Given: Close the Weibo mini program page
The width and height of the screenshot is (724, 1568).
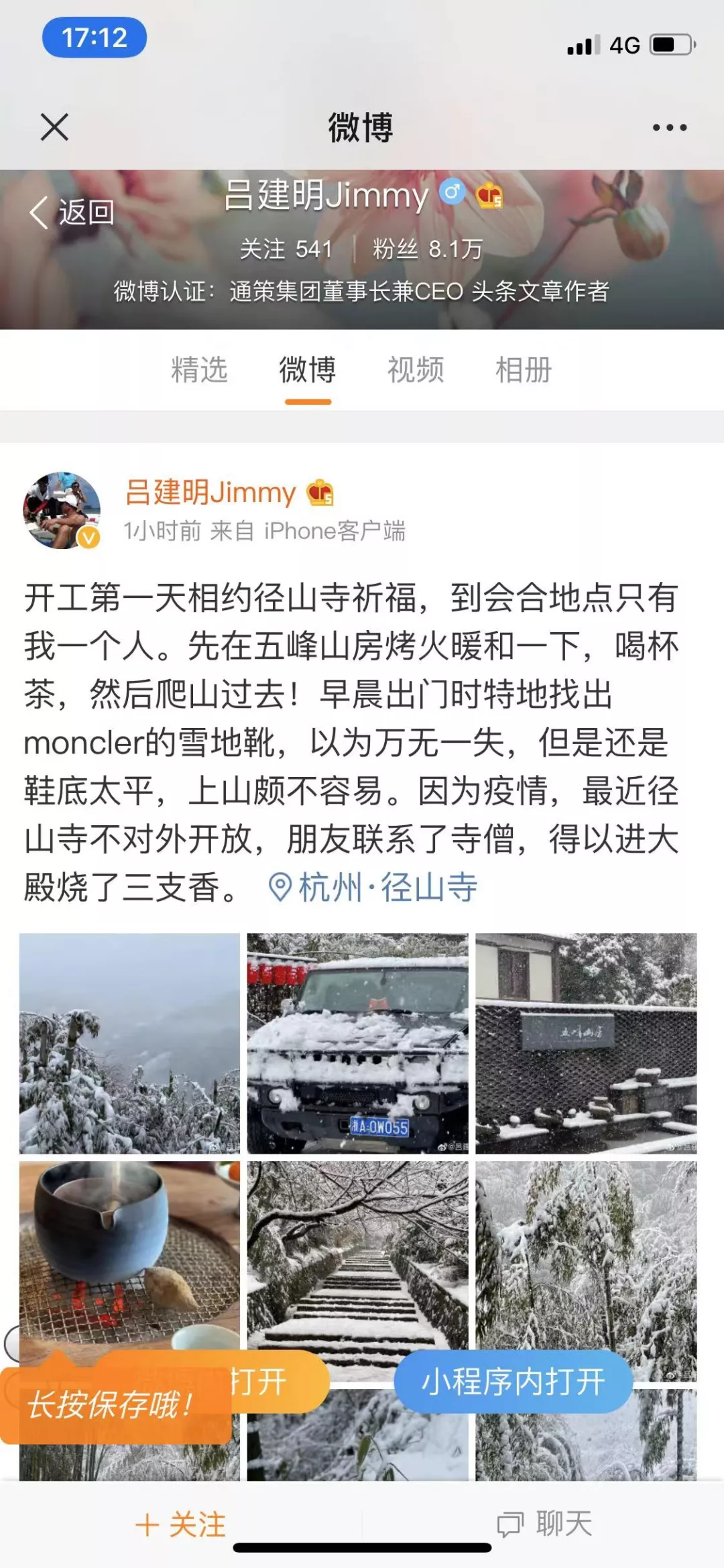Looking at the screenshot, I should 54,127.
